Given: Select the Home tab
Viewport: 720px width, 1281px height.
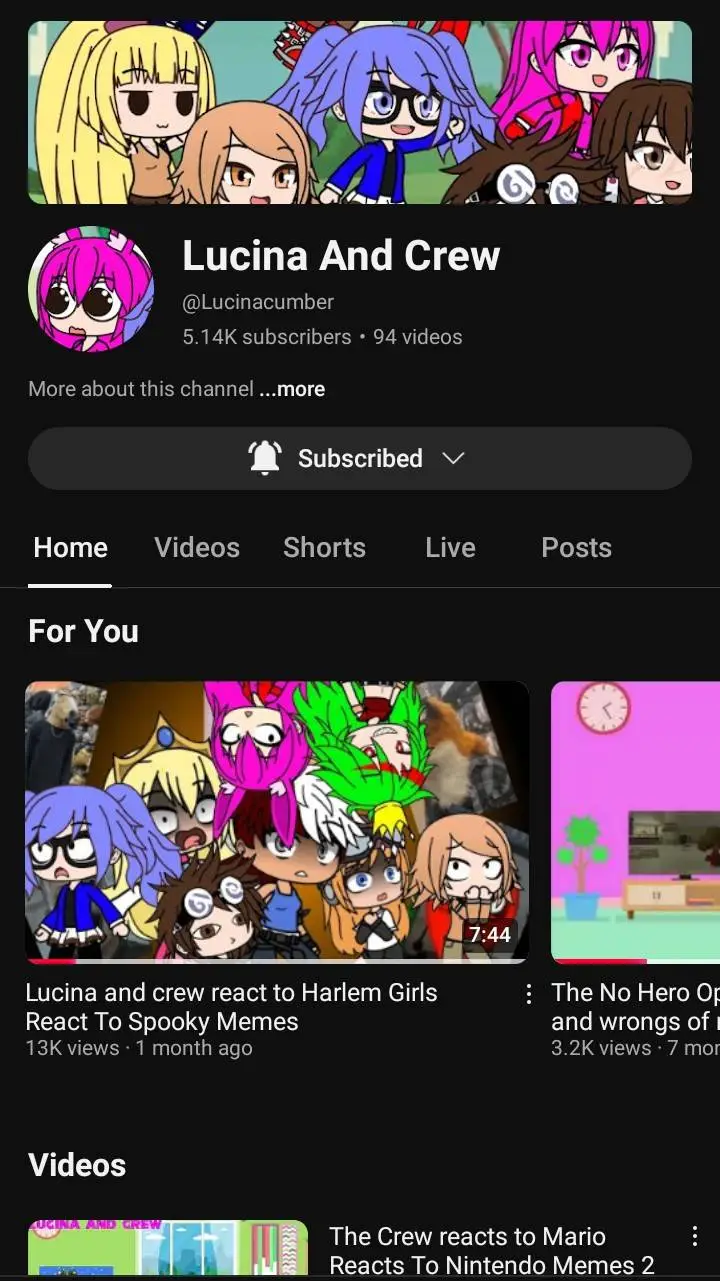Looking at the screenshot, I should (70, 547).
